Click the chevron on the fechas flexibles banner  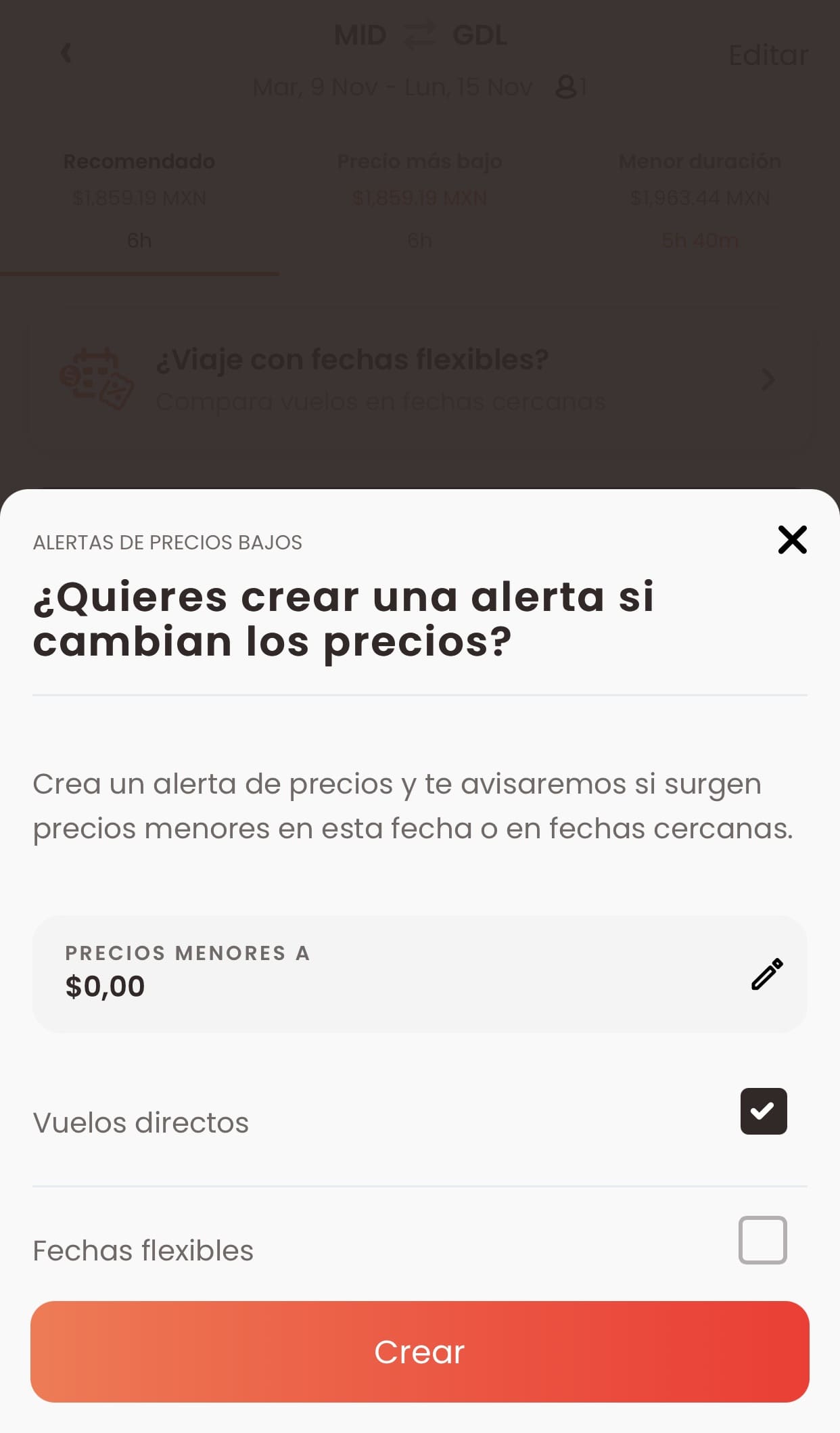[x=766, y=380]
